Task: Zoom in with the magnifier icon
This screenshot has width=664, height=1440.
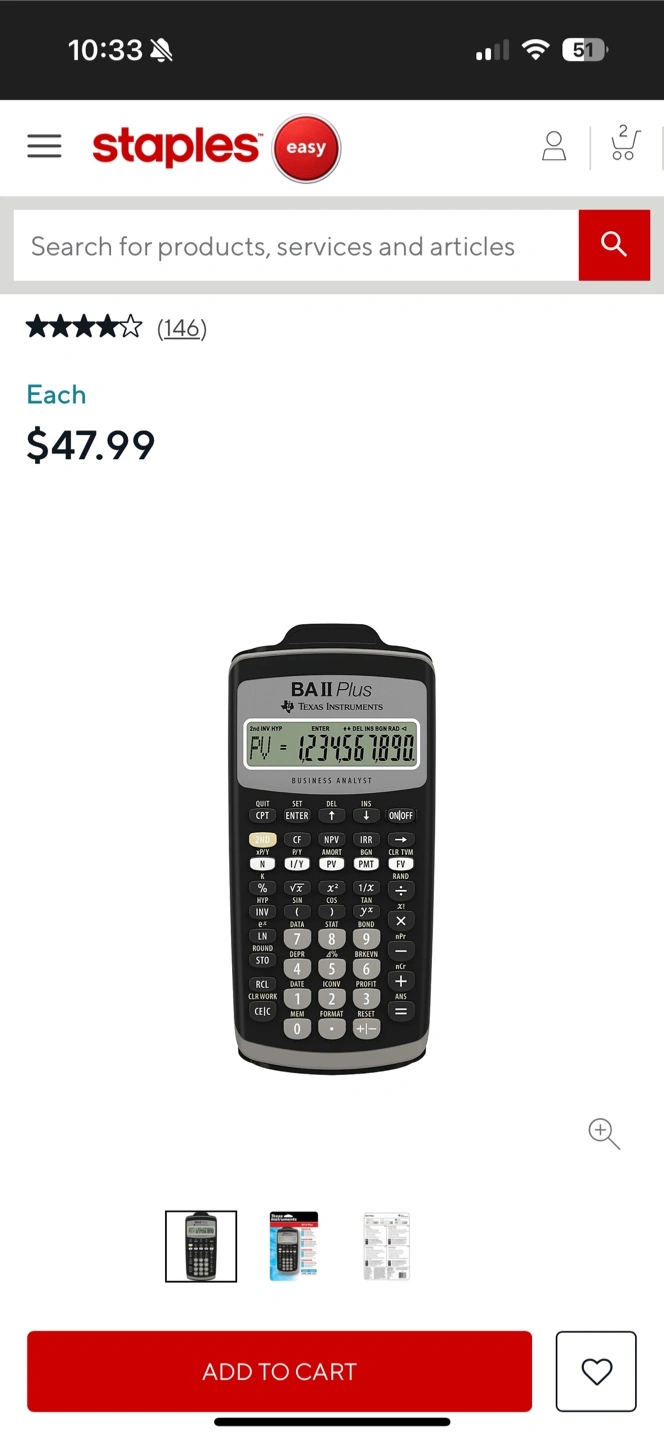Action: click(x=604, y=1133)
